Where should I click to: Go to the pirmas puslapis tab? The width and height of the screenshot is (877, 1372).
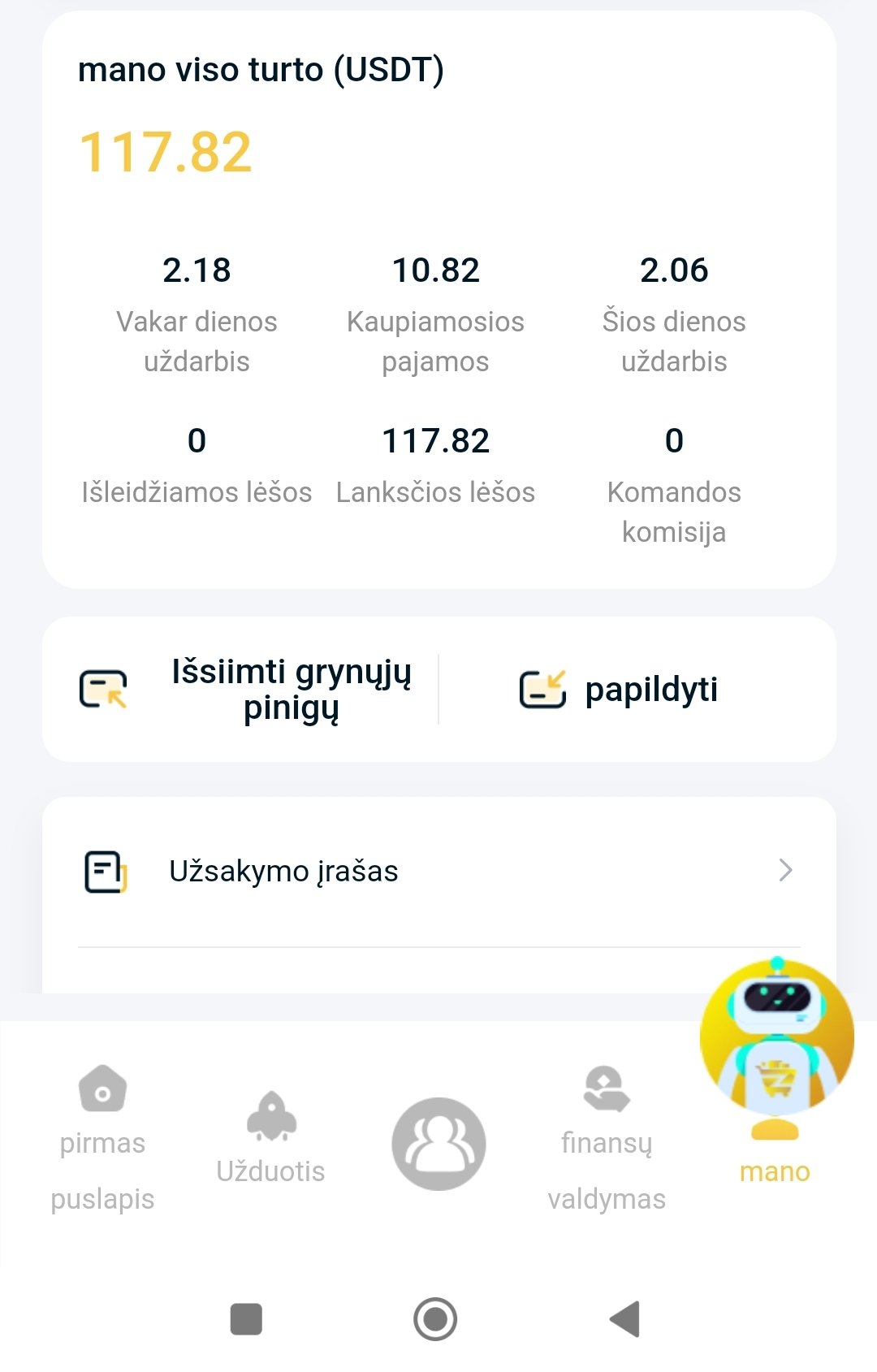coord(102,1137)
